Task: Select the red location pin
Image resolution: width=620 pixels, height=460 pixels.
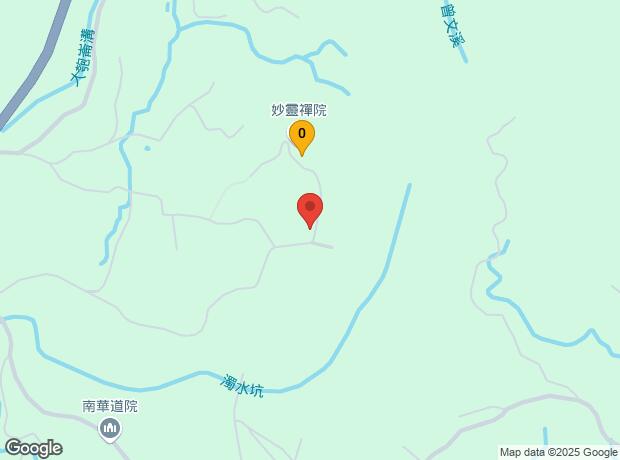Action: (x=310, y=208)
